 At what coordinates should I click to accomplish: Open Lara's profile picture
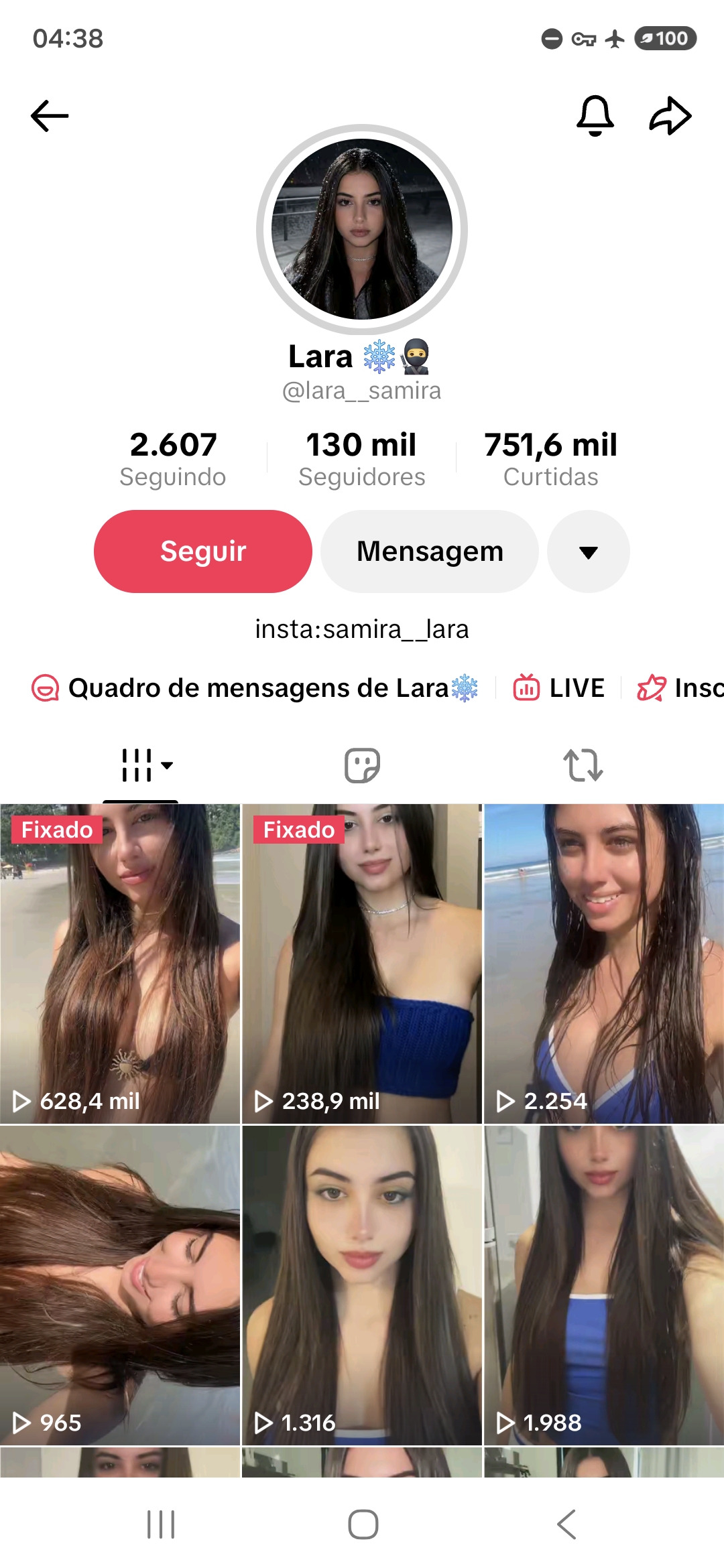pos(362,229)
